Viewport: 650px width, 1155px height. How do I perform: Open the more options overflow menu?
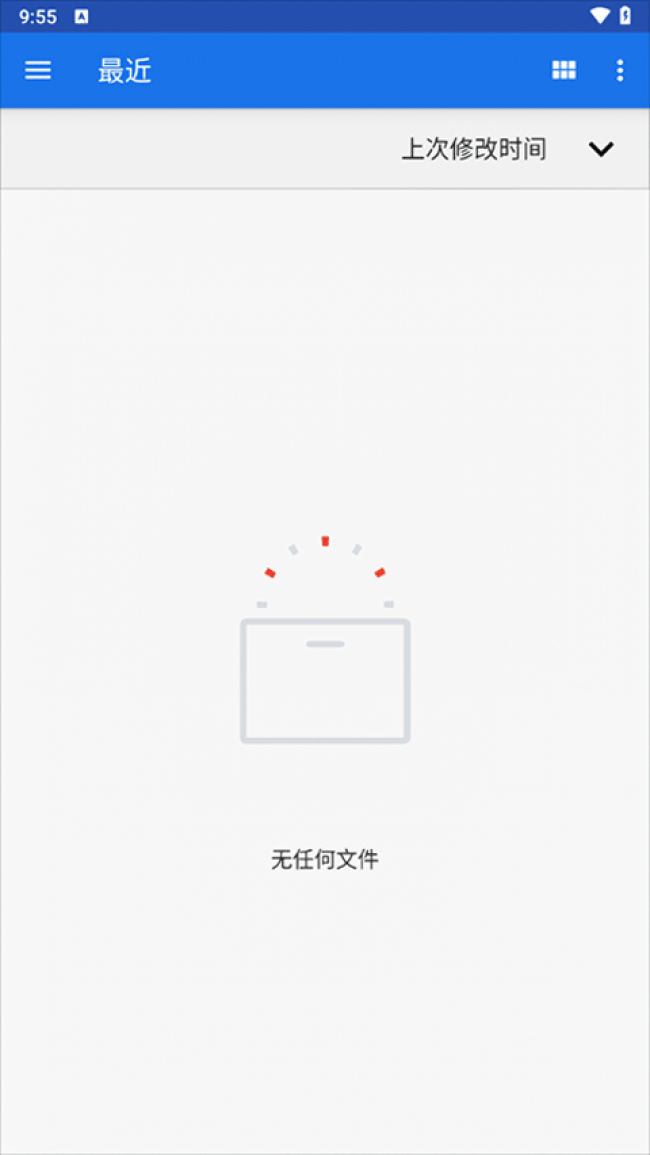tap(620, 70)
